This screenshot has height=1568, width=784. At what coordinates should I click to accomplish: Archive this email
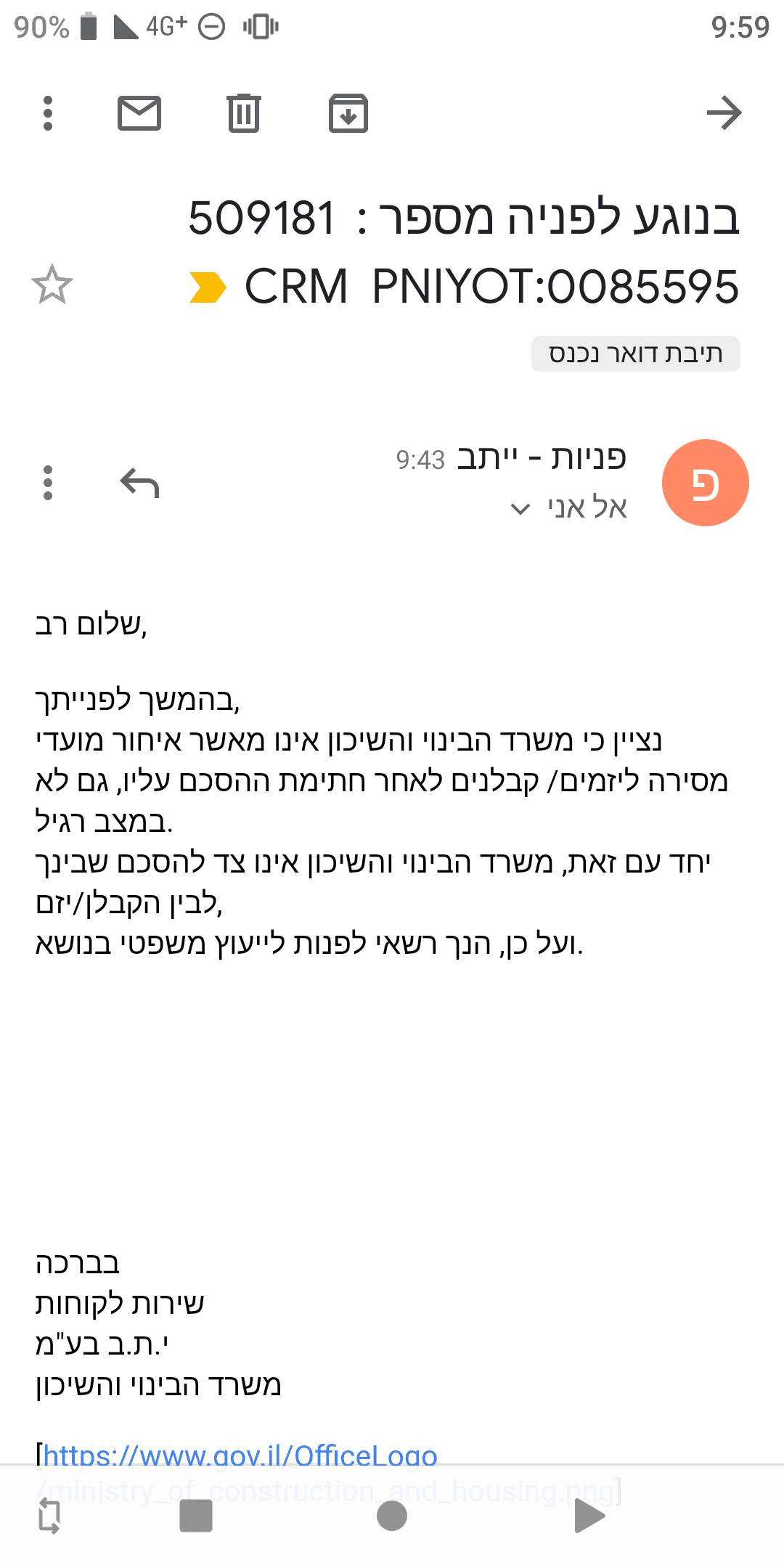tap(348, 113)
